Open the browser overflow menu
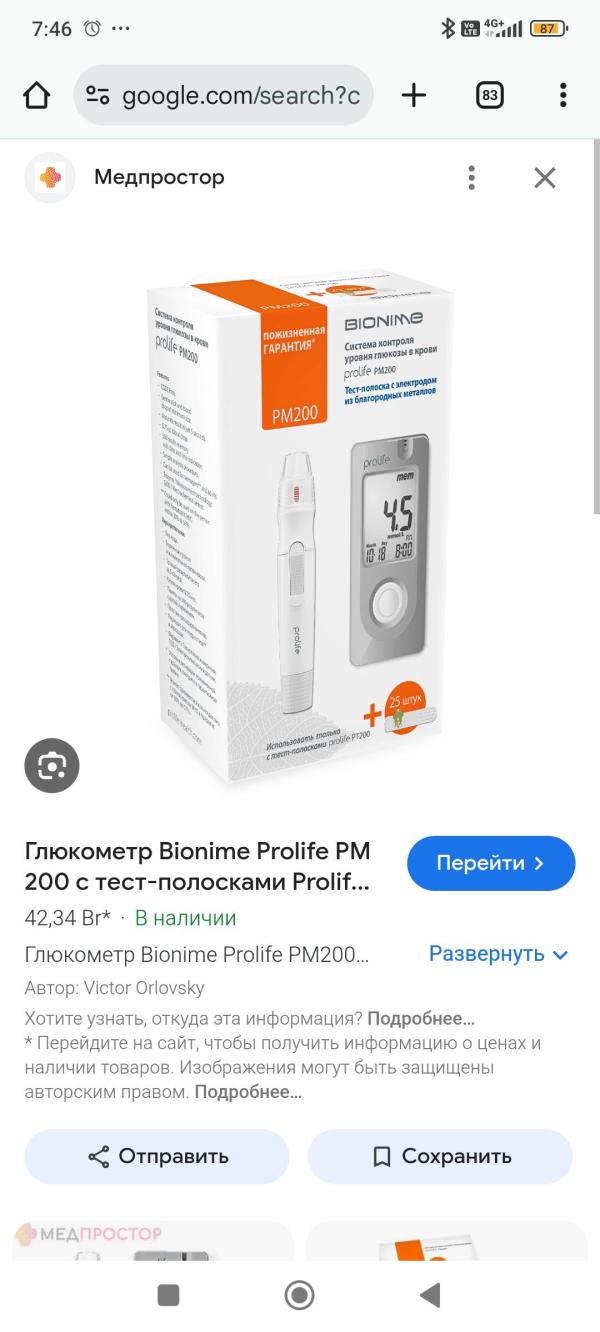600x1332 pixels. (x=563, y=96)
